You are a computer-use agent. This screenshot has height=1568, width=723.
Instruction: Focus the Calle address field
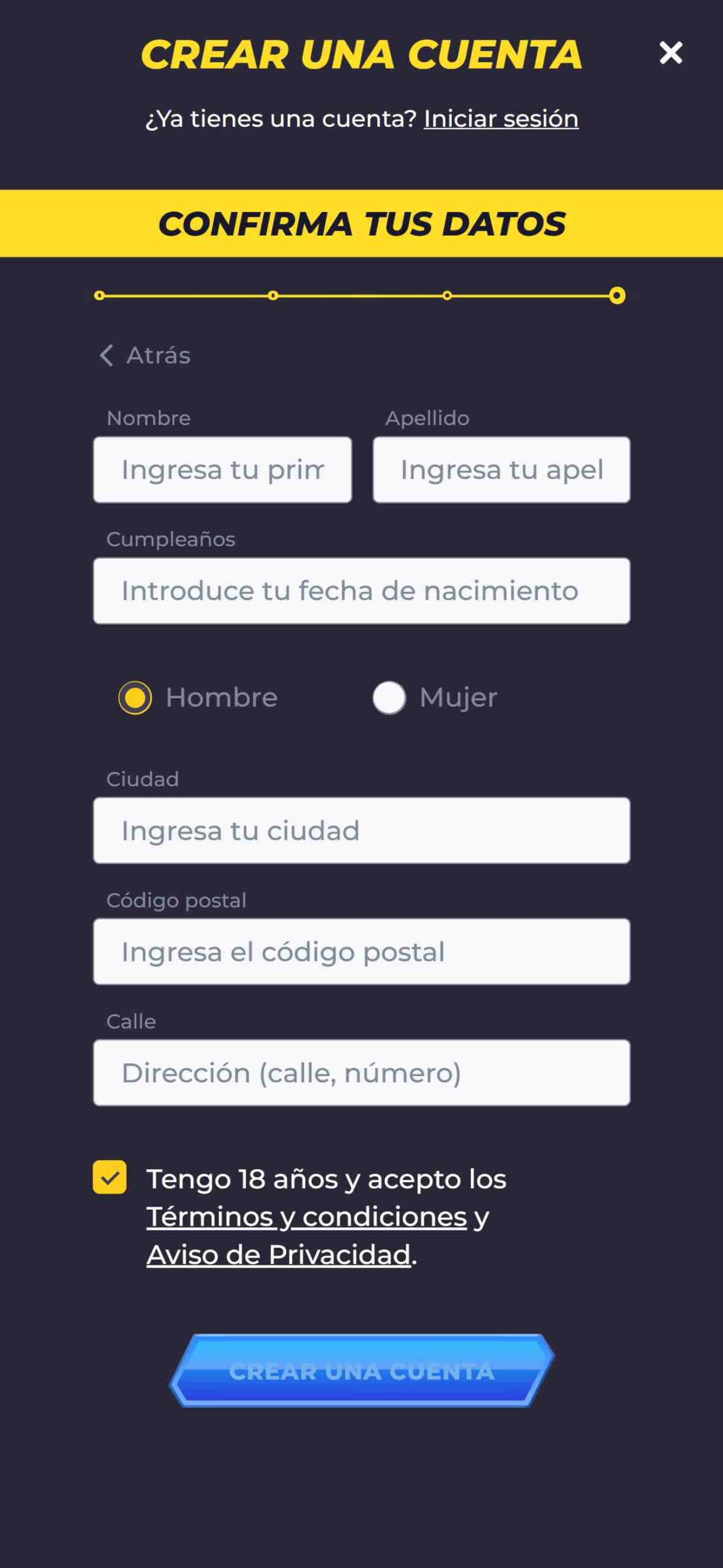[361, 1072]
